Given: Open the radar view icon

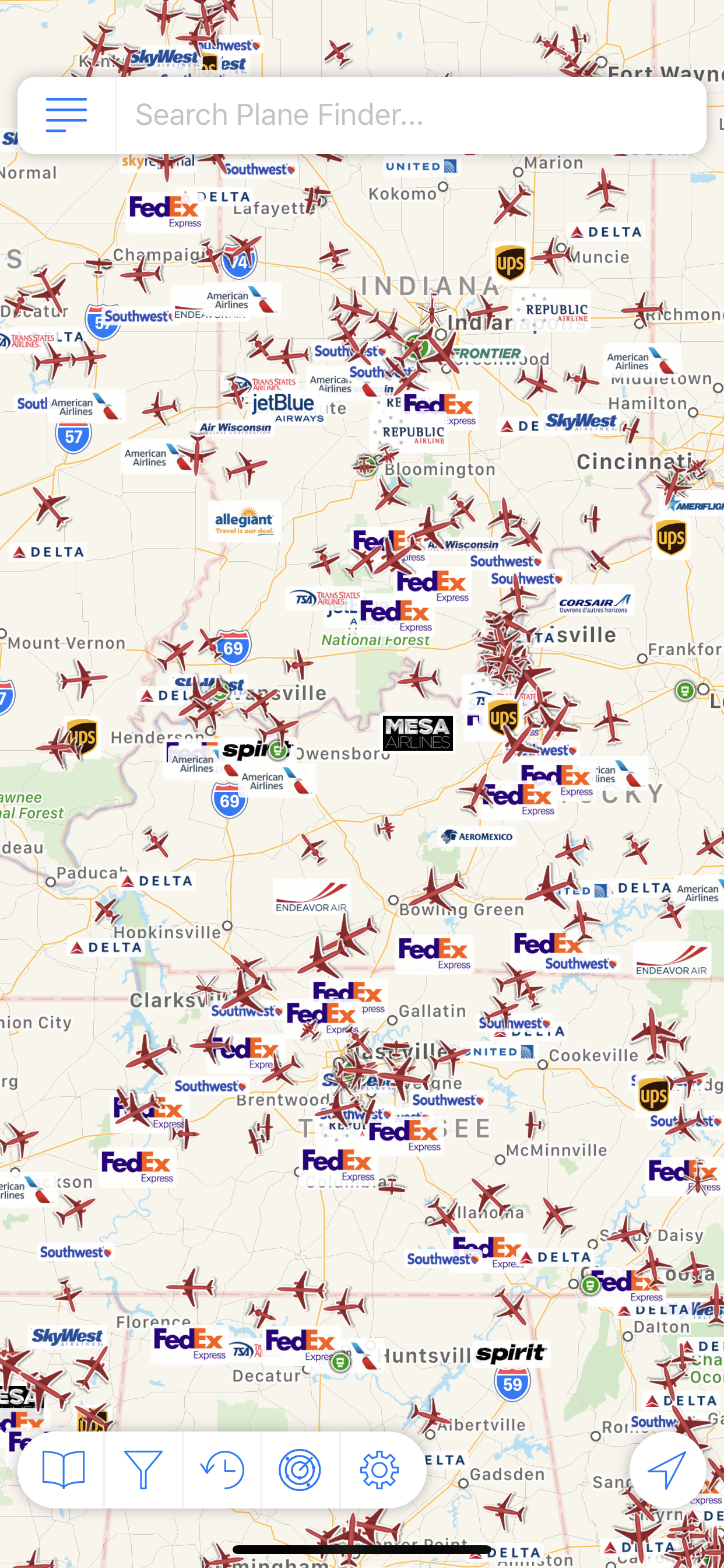Looking at the screenshot, I should tap(300, 1469).
